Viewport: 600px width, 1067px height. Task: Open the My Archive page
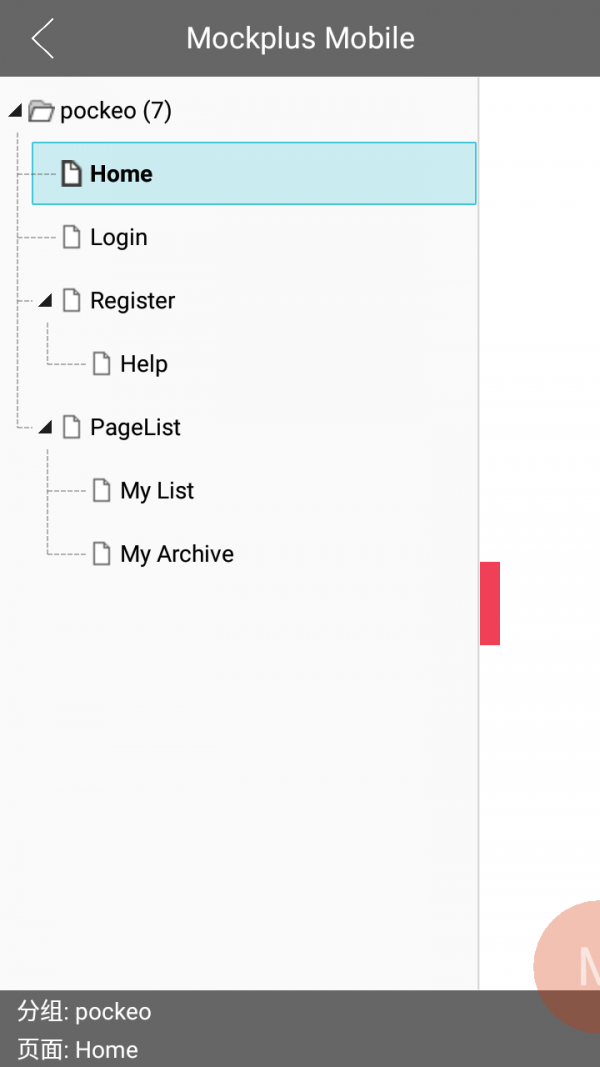(x=176, y=554)
